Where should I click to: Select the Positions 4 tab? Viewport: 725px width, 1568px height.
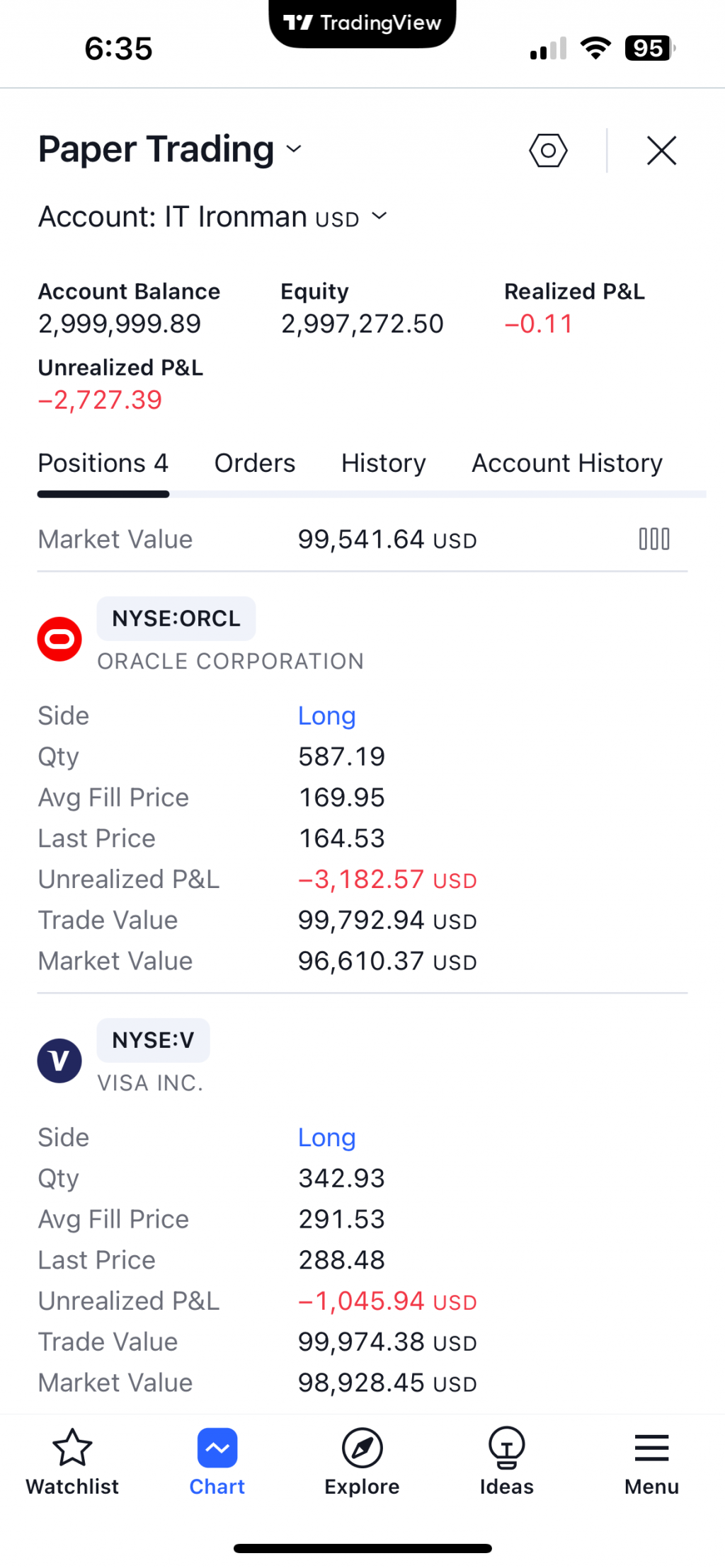(103, 463)
